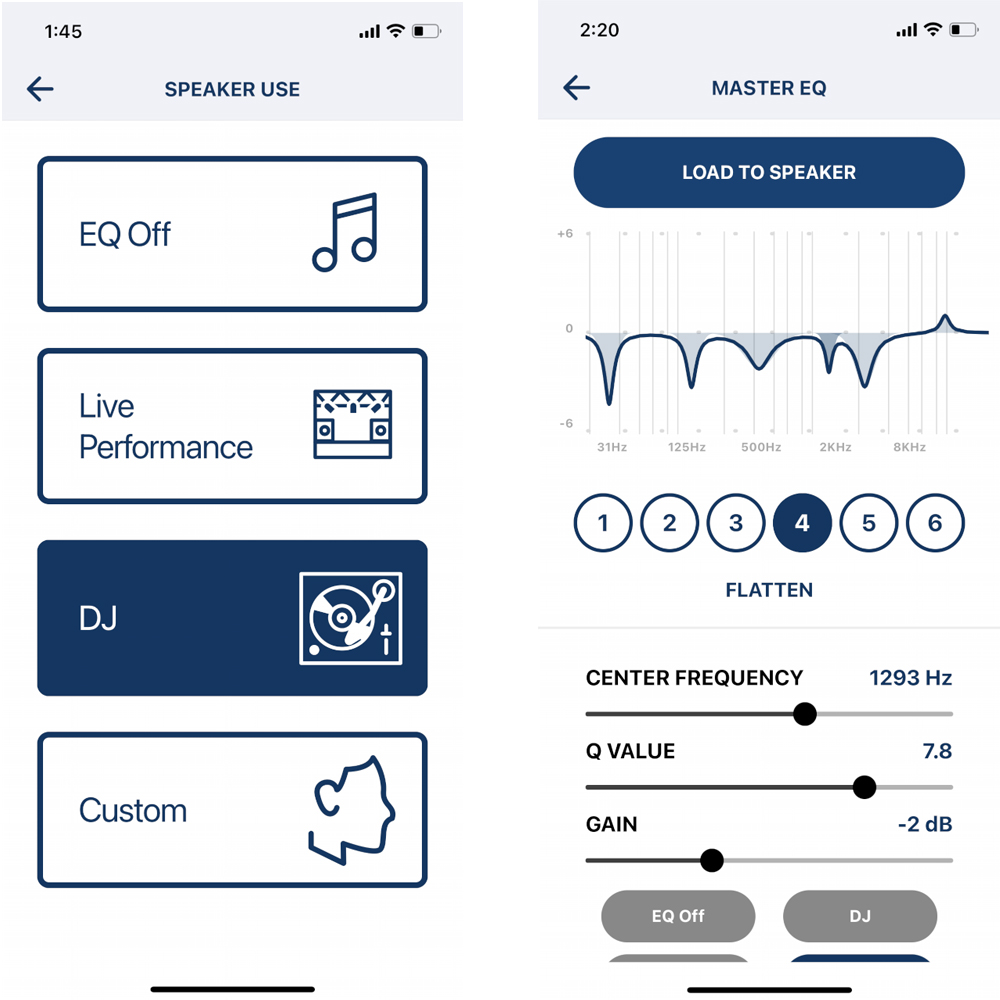Select EQ band 1
The image size is (1000, 1000).
pyautogui.click(x=603, y=523)
